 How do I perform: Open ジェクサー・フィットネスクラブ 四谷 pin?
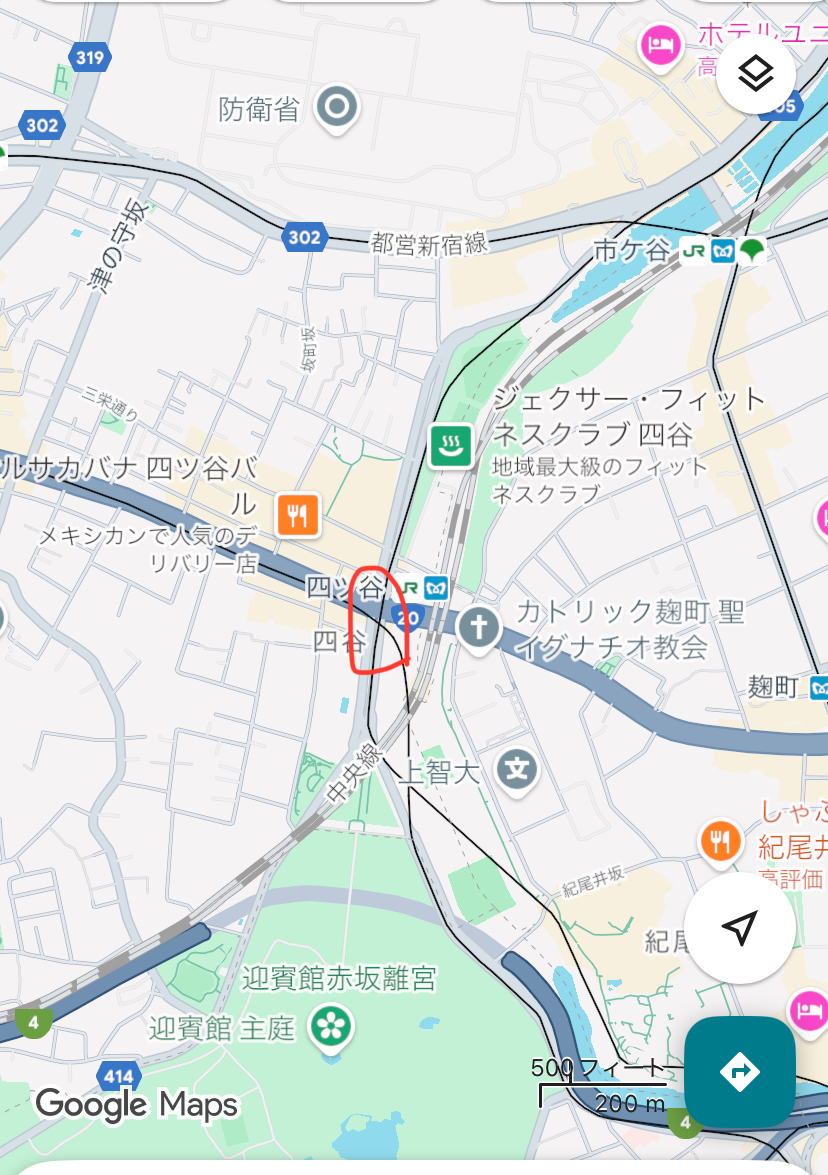[x=451, y=446]
